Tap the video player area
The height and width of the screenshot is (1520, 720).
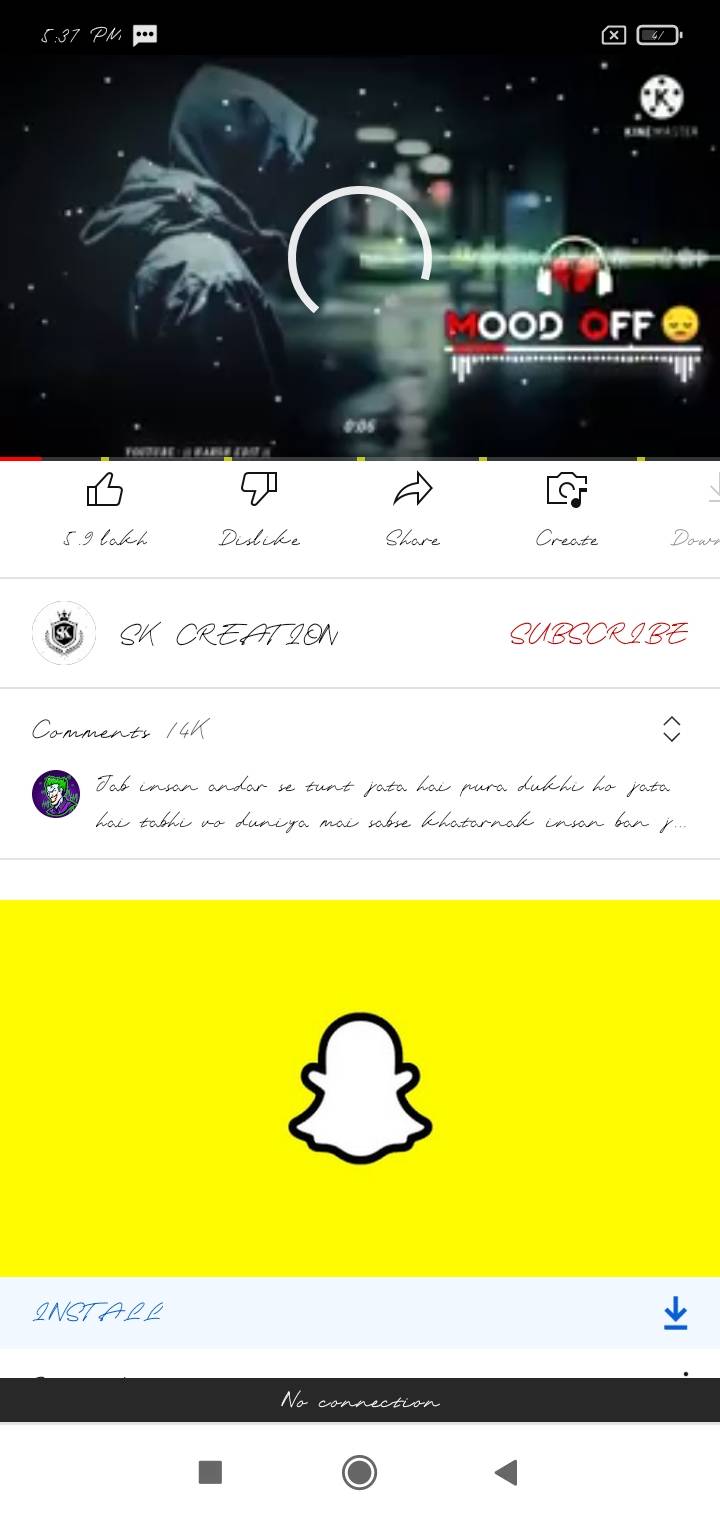360,258
